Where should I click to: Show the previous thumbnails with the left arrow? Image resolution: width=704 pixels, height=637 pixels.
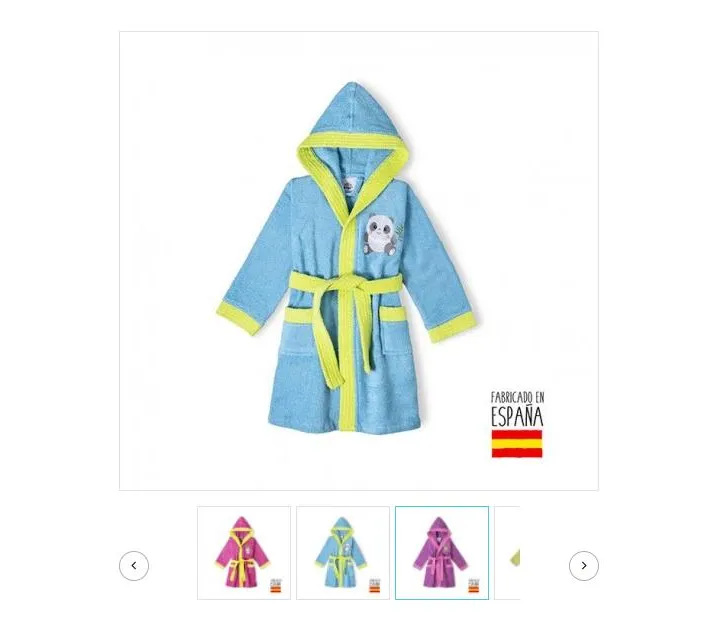pos(134,566)
